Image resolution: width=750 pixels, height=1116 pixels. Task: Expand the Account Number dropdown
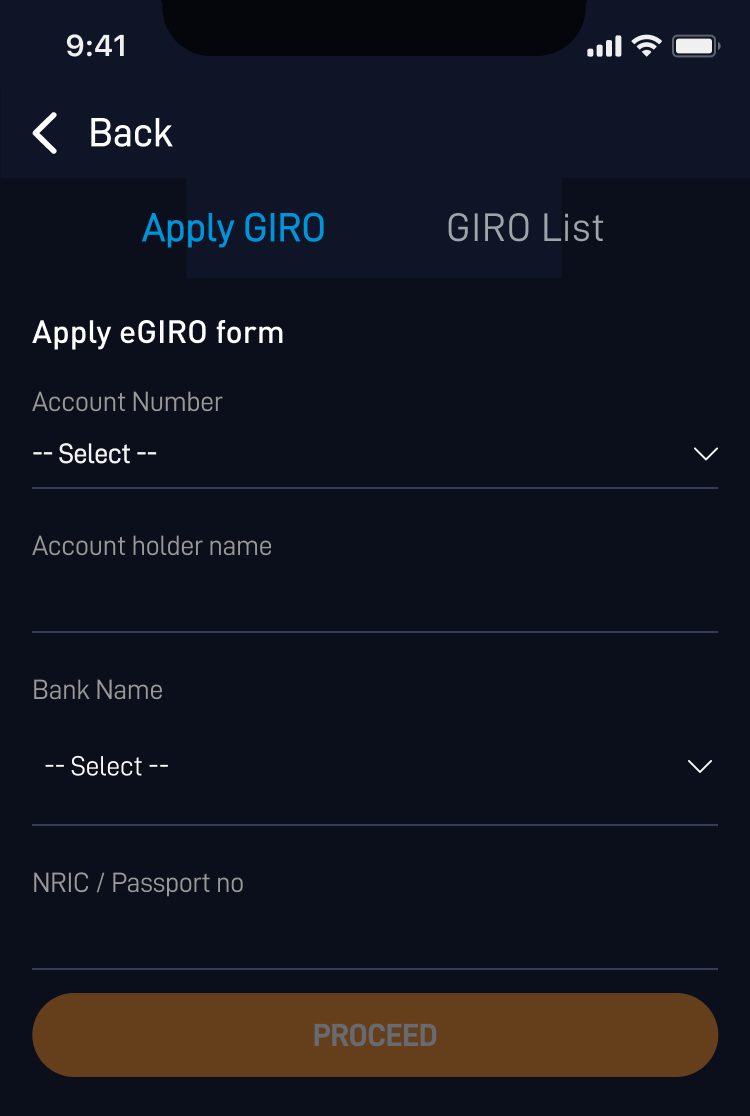[375, 455]
